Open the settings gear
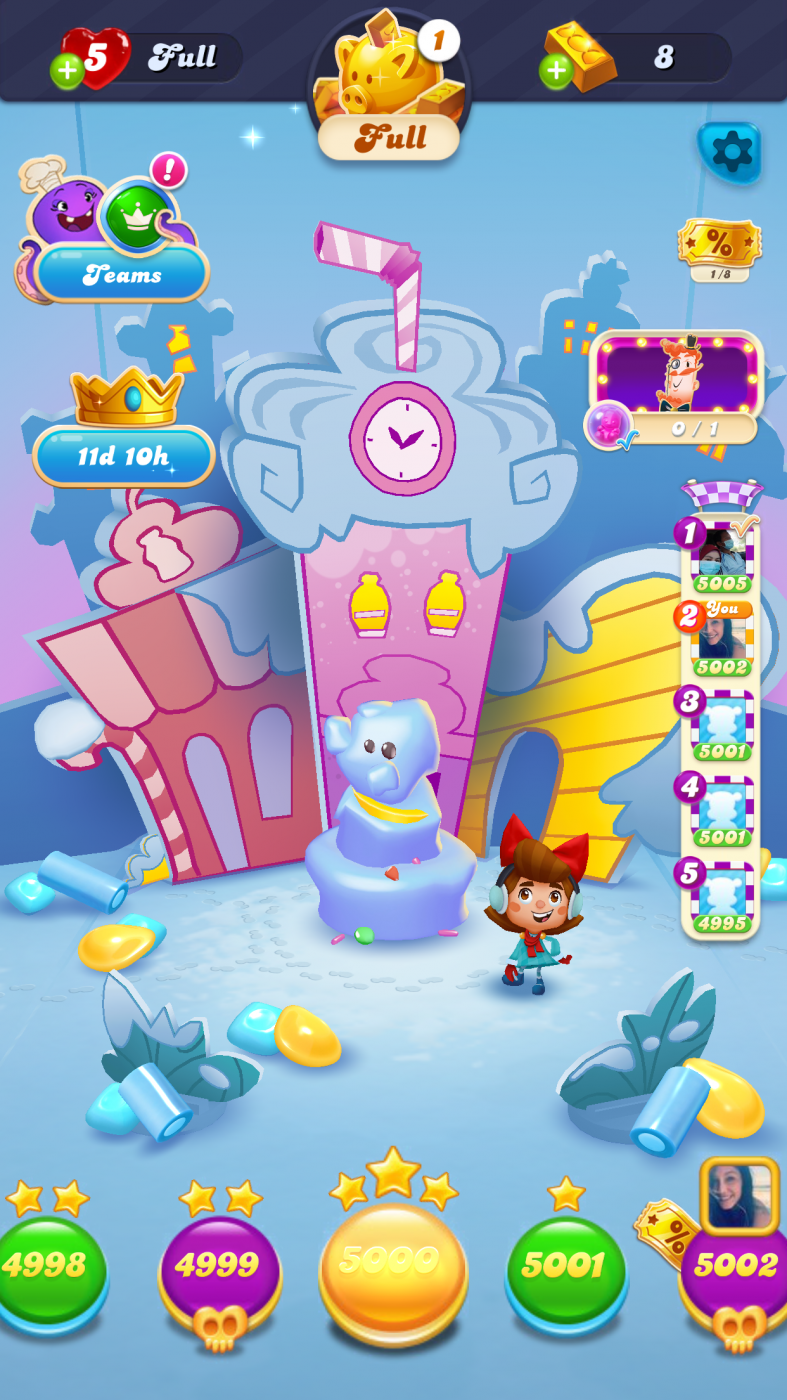Image resolution: width=787 pixels, height=1400 pixels. tap(731, 153)
